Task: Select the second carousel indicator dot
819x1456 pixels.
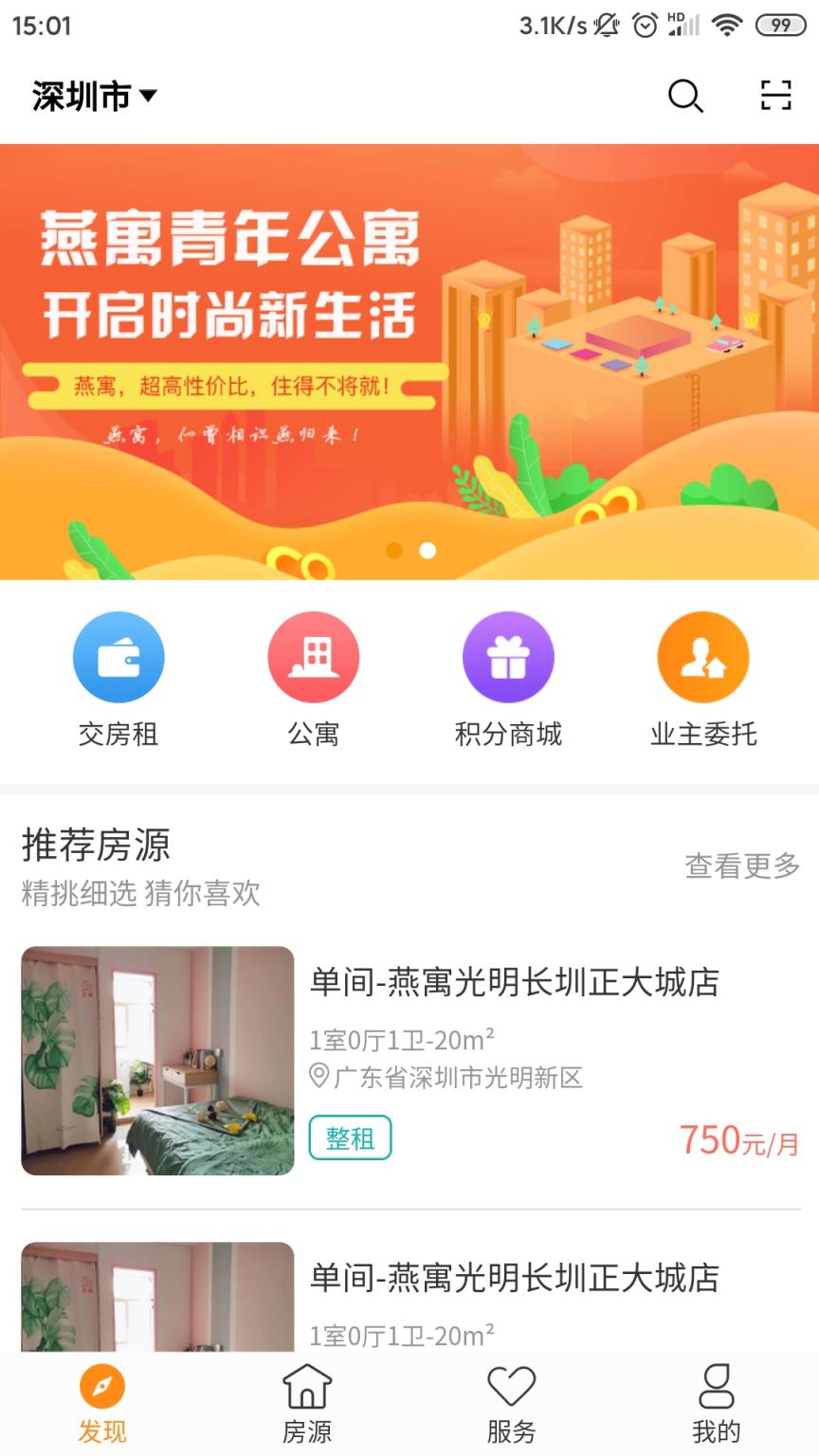Action: pos(425,549)
